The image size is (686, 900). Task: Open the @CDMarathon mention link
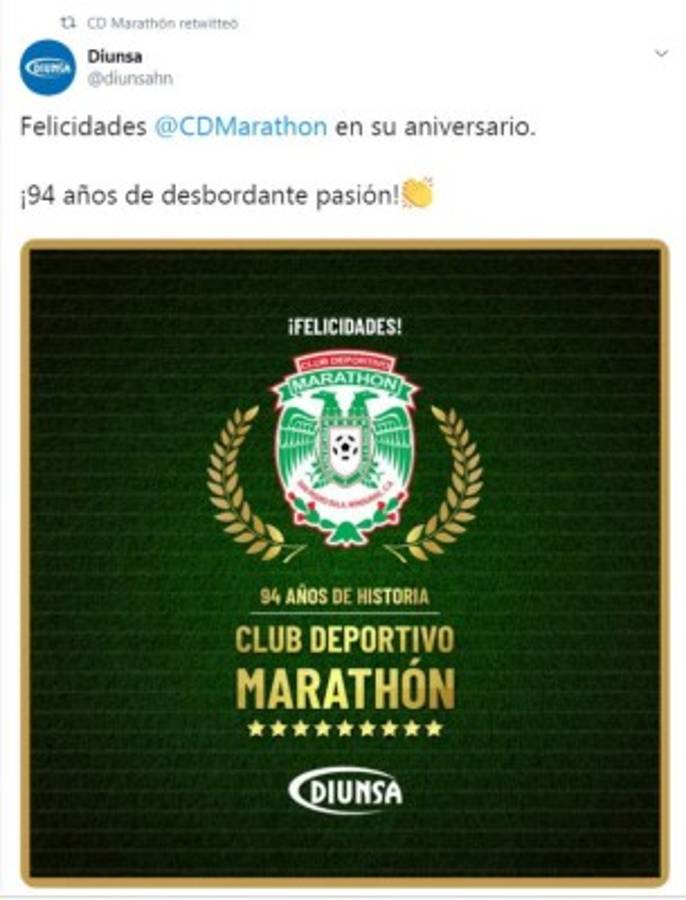coord(241,127)
